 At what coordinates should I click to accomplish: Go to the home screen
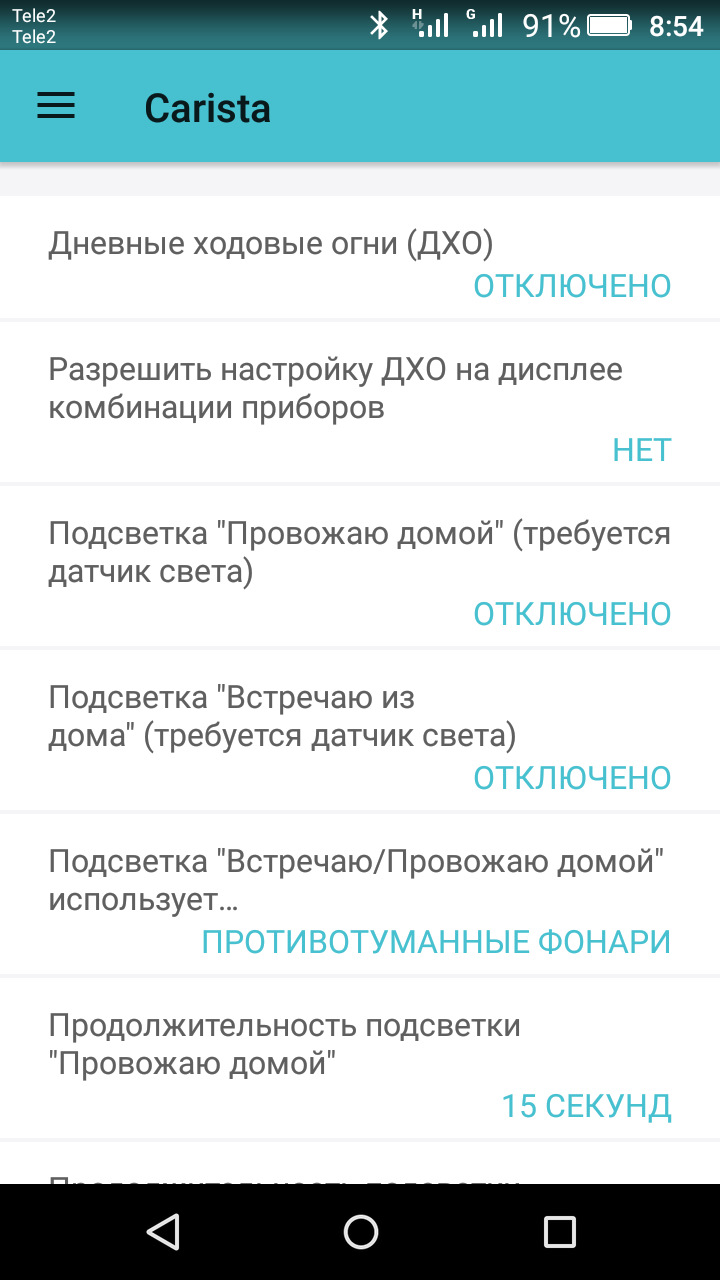coord(360,1231)
